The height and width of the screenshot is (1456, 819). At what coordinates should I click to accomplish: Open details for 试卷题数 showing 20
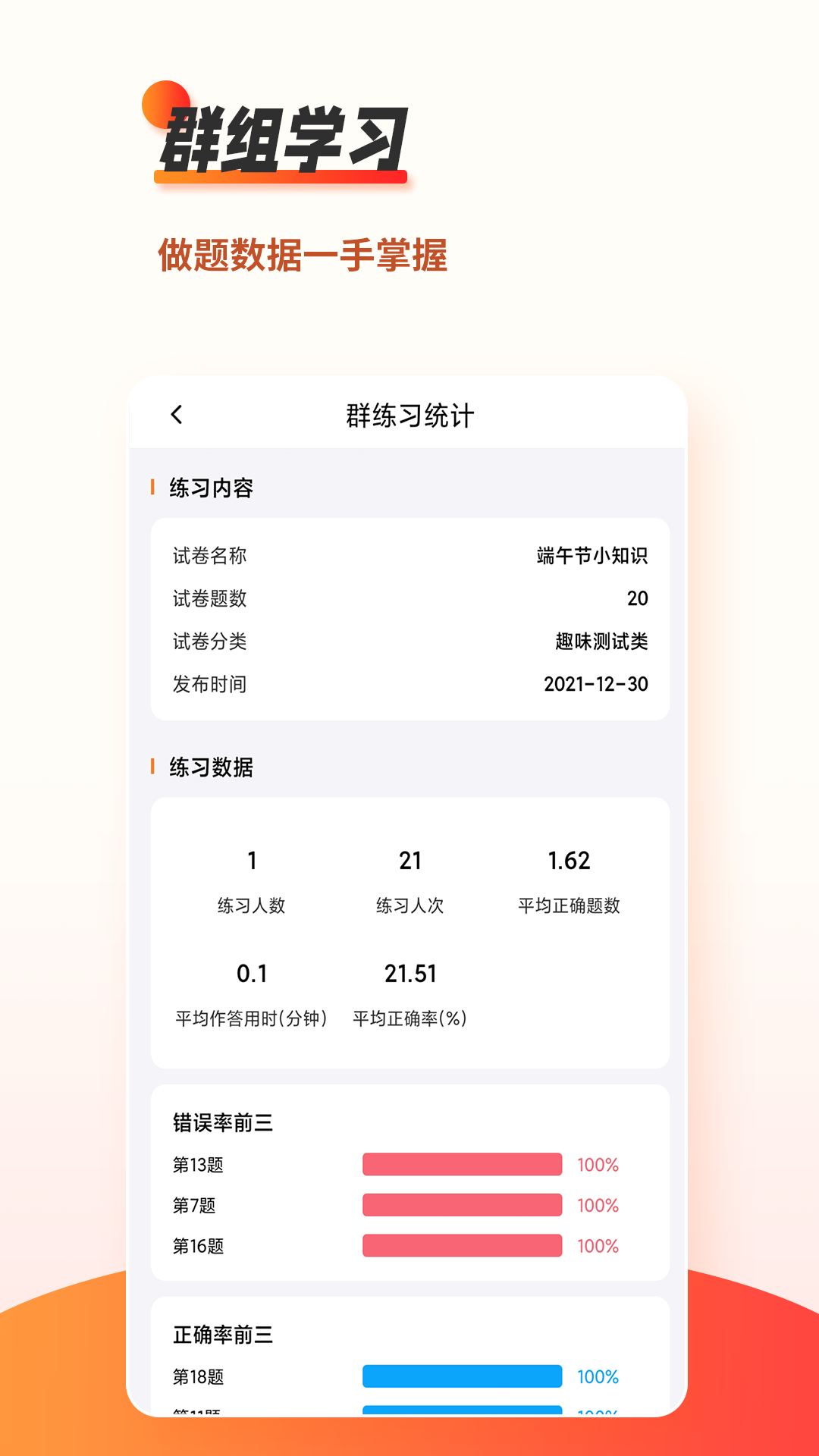(639, 598)
